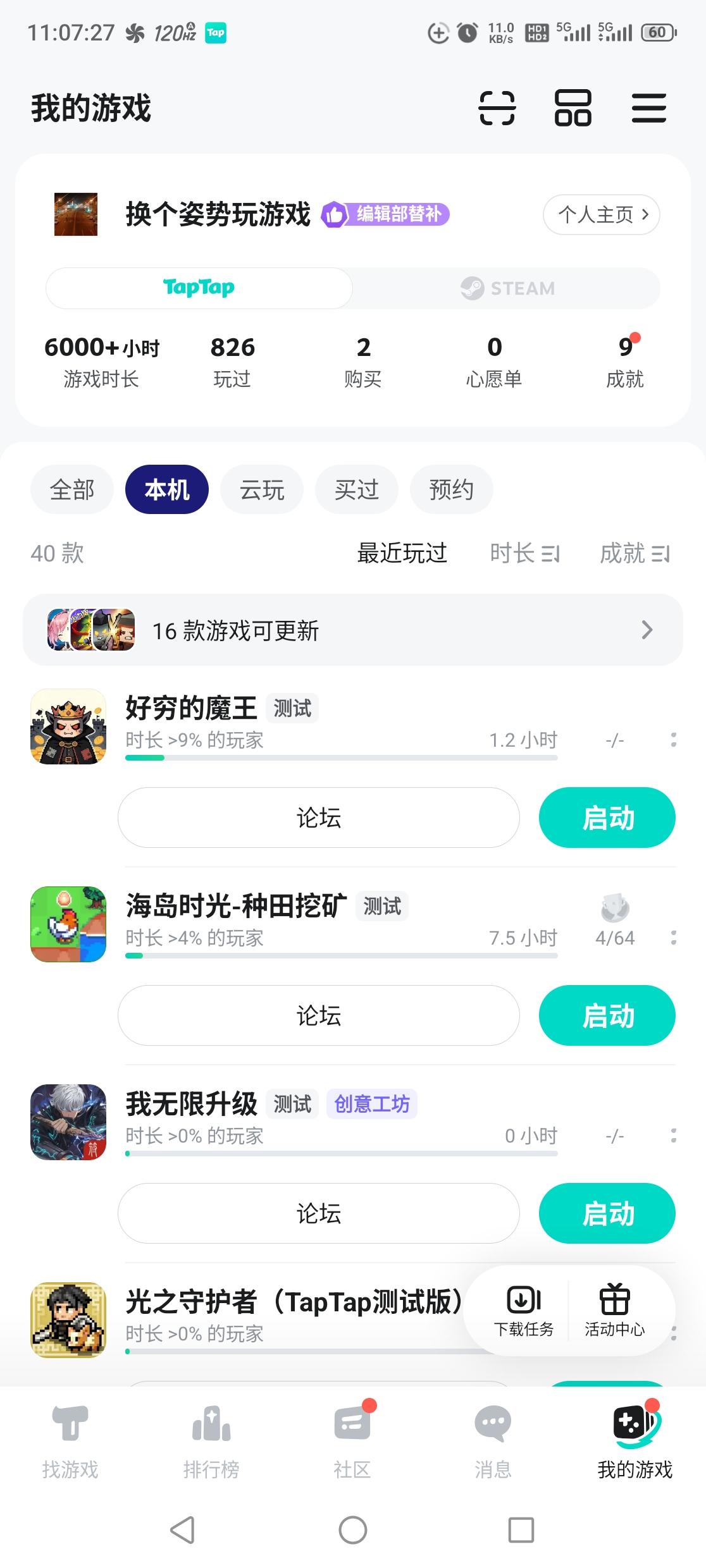Go to 个人主页 profile page
This screenshot has height=1568, width=706.
click(x=601, y=215)
